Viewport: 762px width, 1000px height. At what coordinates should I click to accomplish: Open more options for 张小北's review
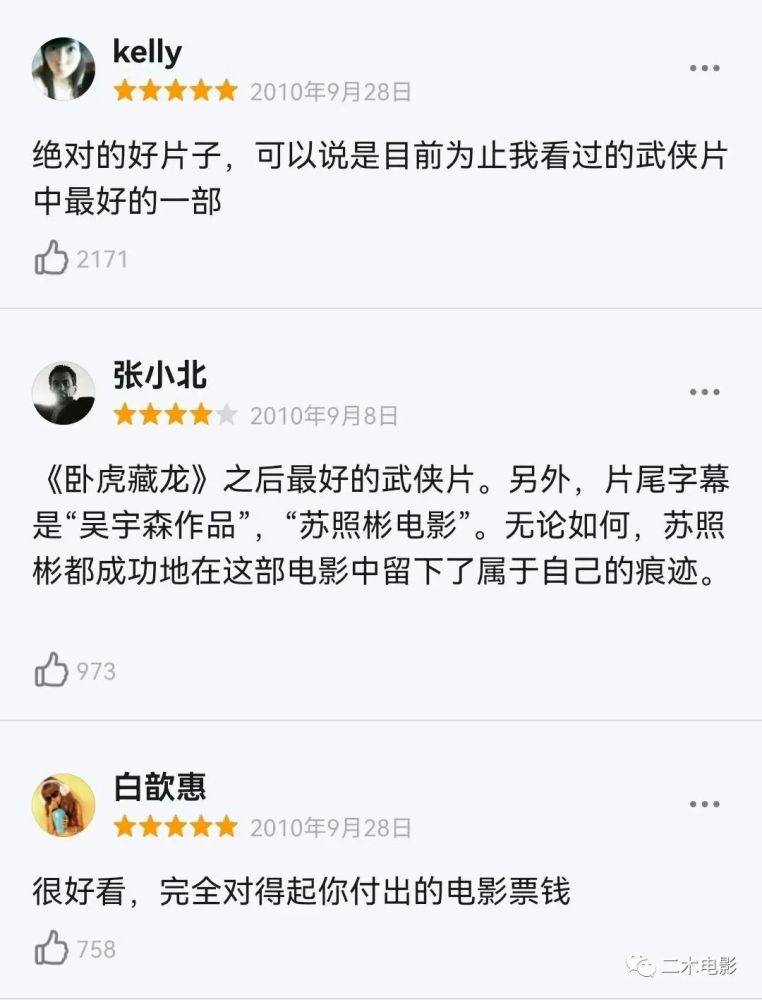[x=704, y=392]
